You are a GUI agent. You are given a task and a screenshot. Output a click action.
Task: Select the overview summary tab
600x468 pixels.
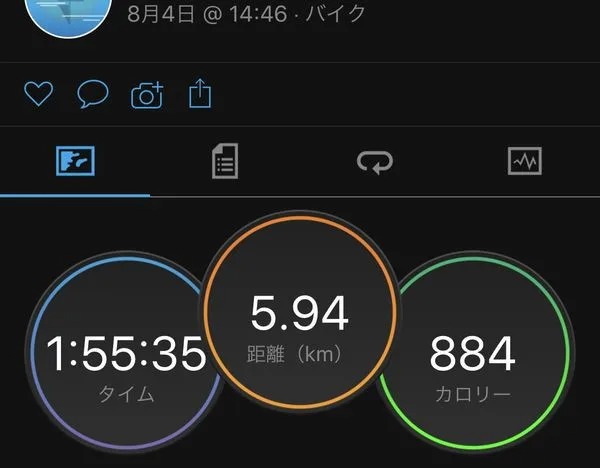coord(75,161)
